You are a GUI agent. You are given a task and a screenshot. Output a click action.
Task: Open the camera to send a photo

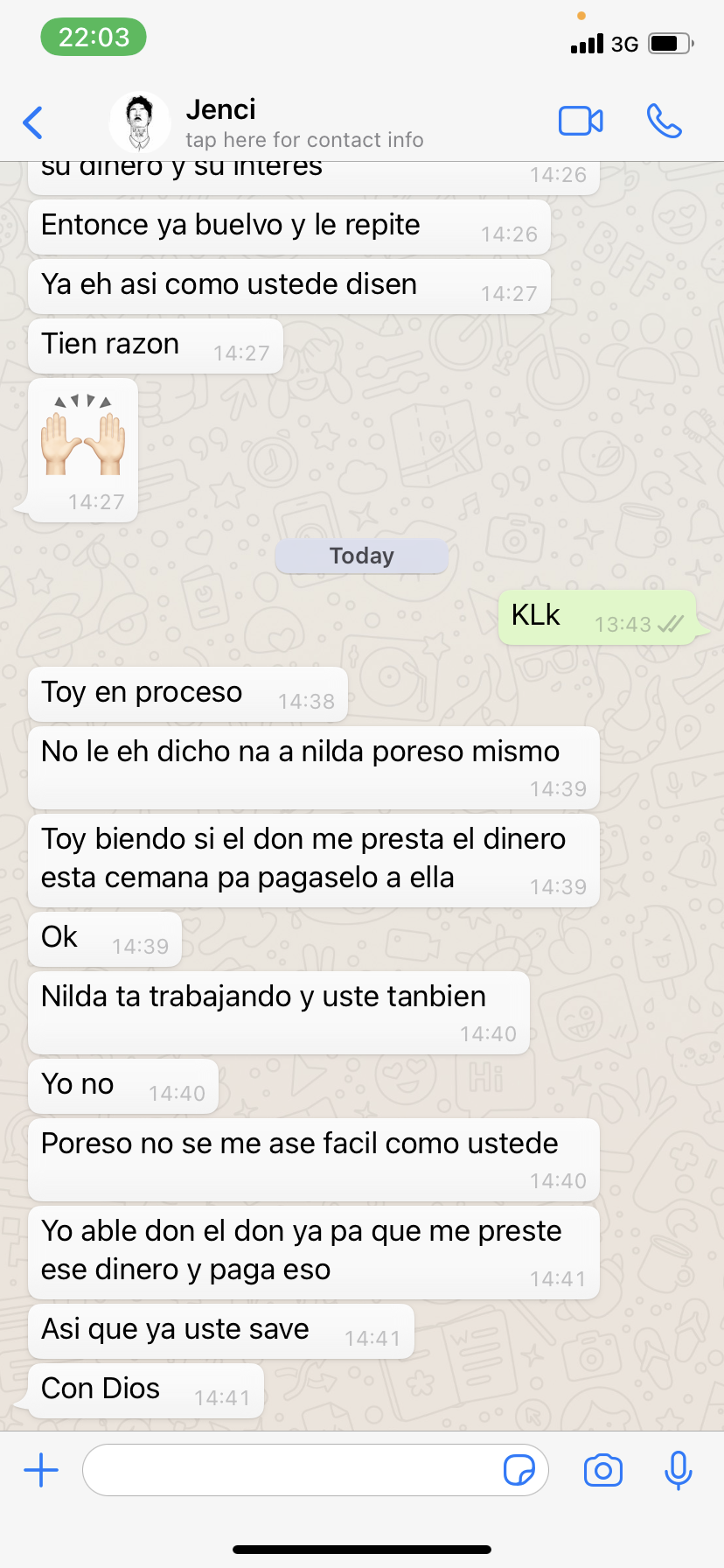tap(603, 1470)
